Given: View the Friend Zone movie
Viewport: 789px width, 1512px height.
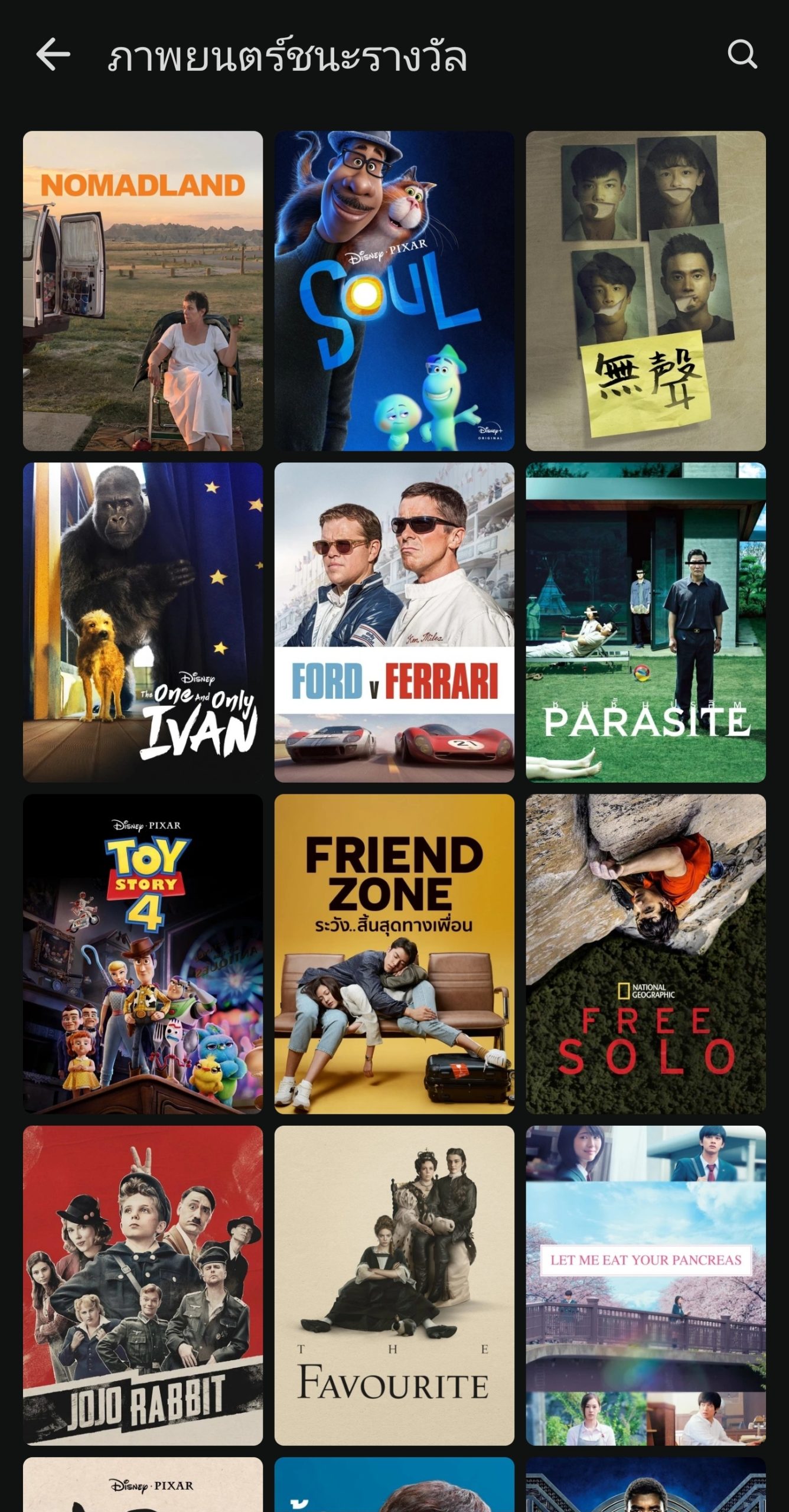Looking at the screenshot, I should coord(394,954).
